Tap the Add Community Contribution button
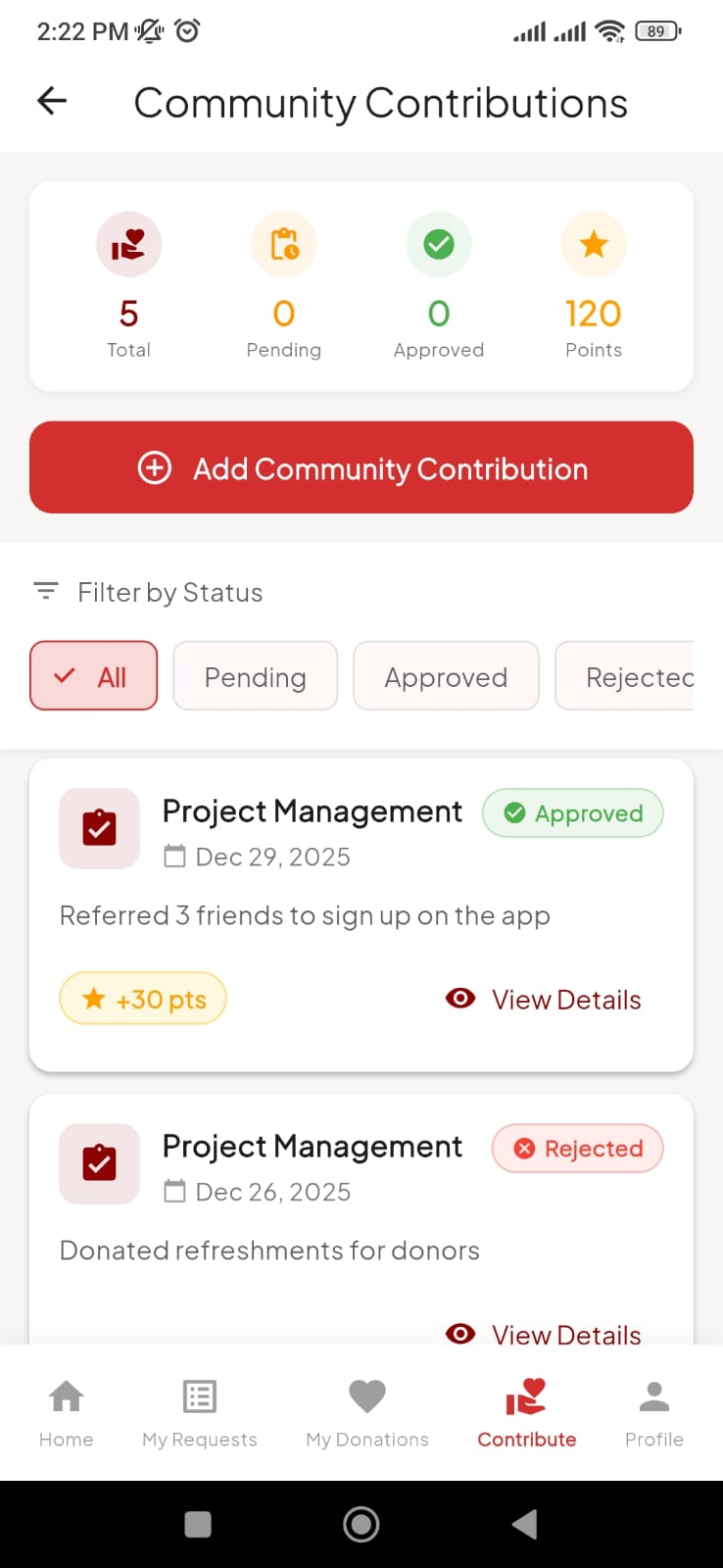Viewport: 723px width, 1568px height. 361,467
